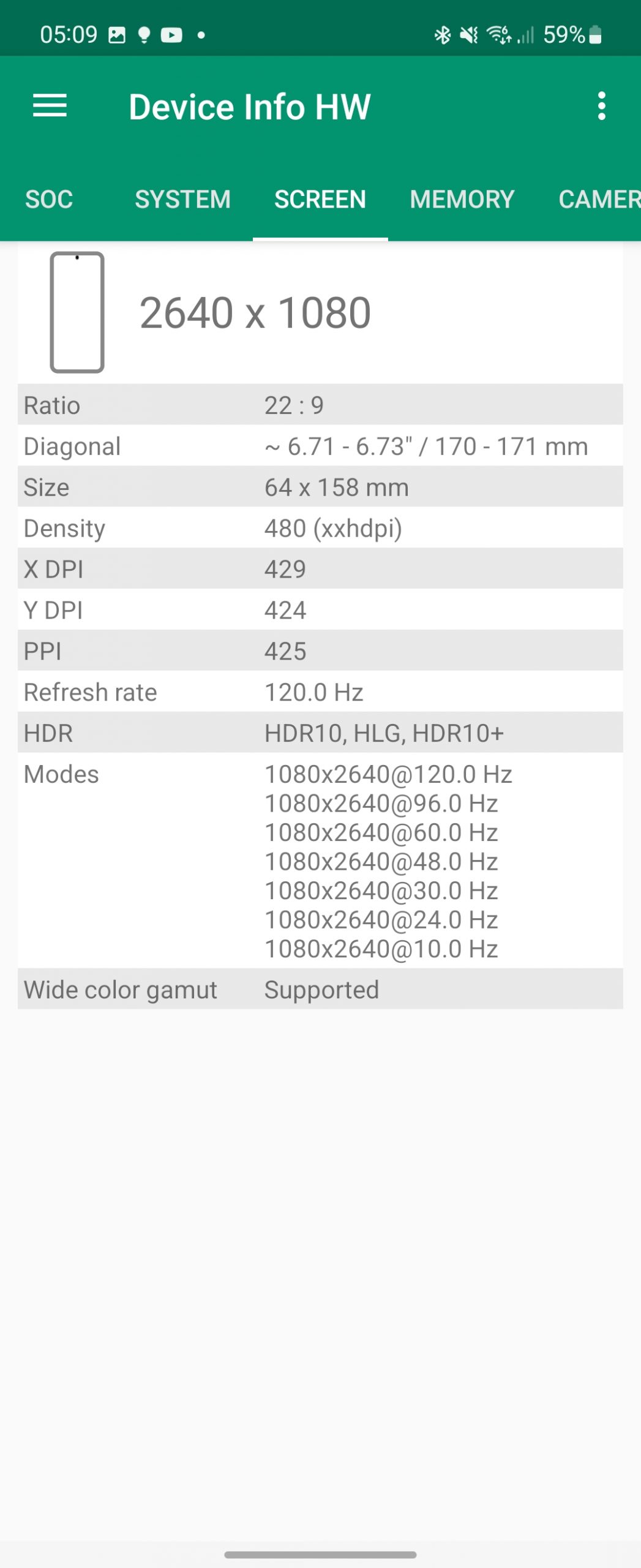Open the overflow options menu
641x1568 pixels.
pyautogui.click(x=601, y=106)
